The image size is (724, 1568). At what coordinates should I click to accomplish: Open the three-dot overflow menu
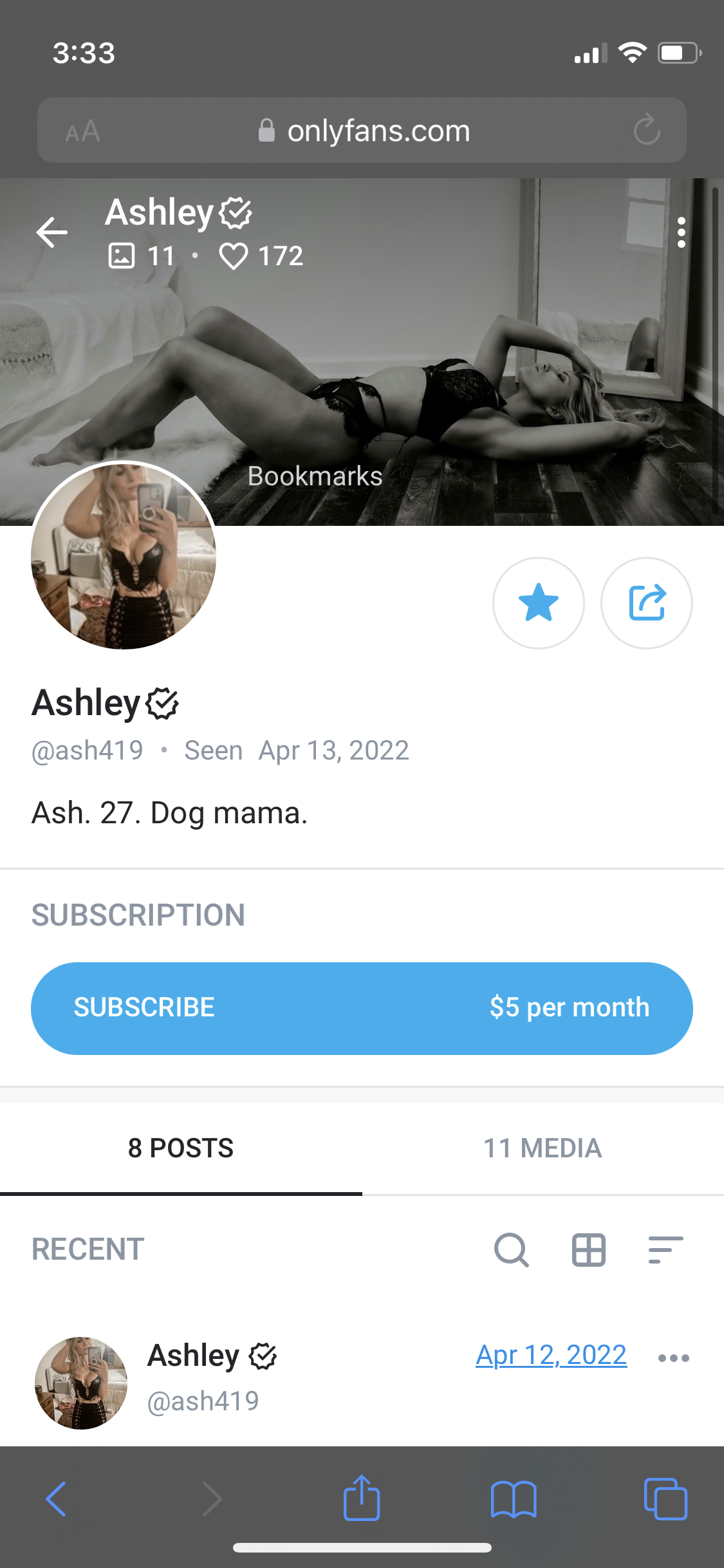pos(681,232)
